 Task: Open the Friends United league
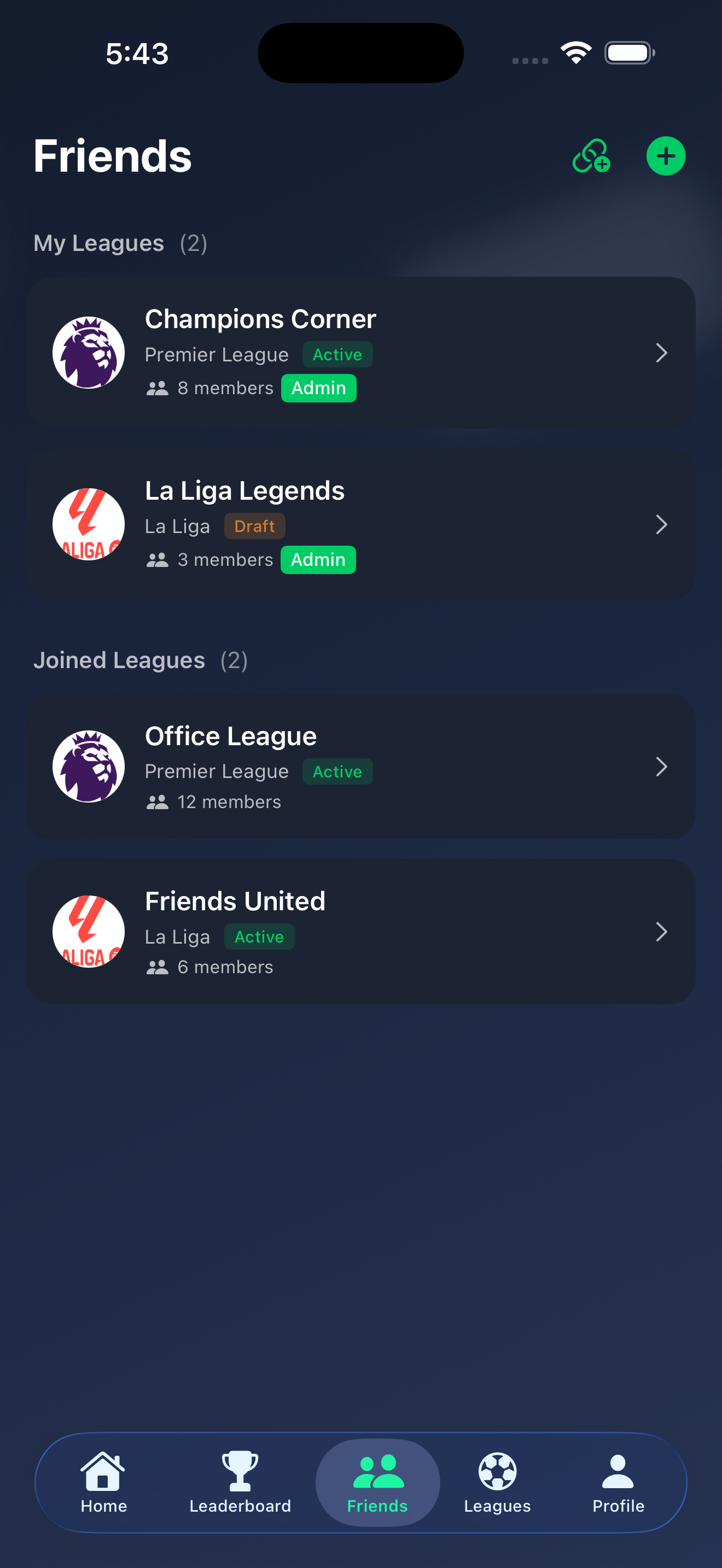[360, 931]
